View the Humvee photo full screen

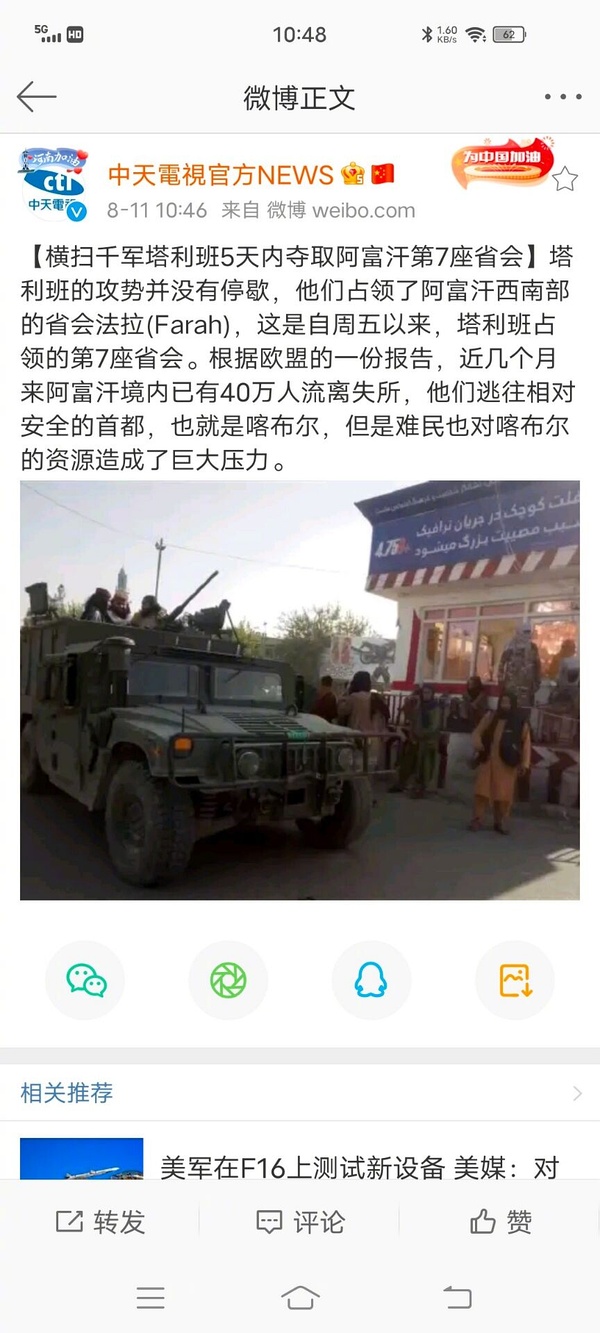pyautogui.click(x=300, y=690)
